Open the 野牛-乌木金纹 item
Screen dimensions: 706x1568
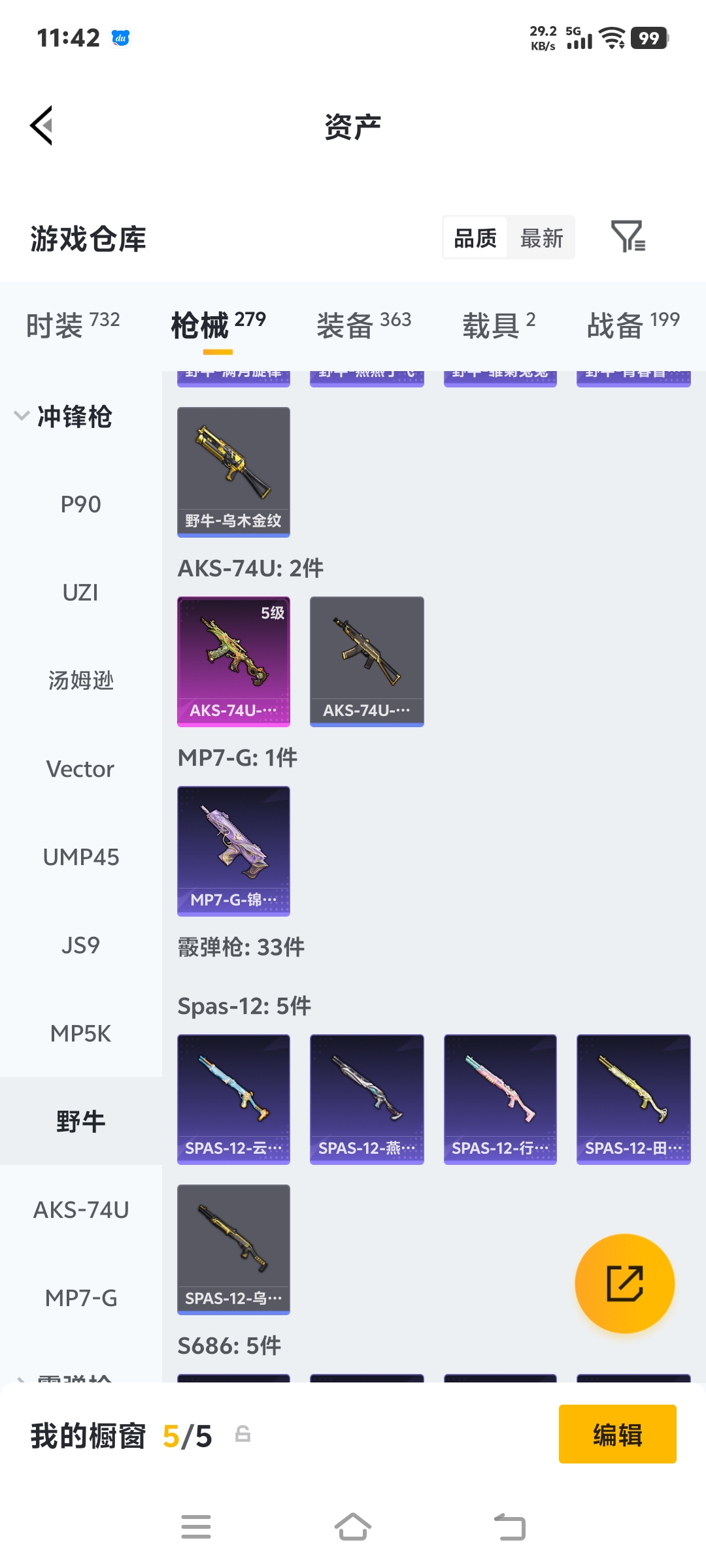(233, 472)
